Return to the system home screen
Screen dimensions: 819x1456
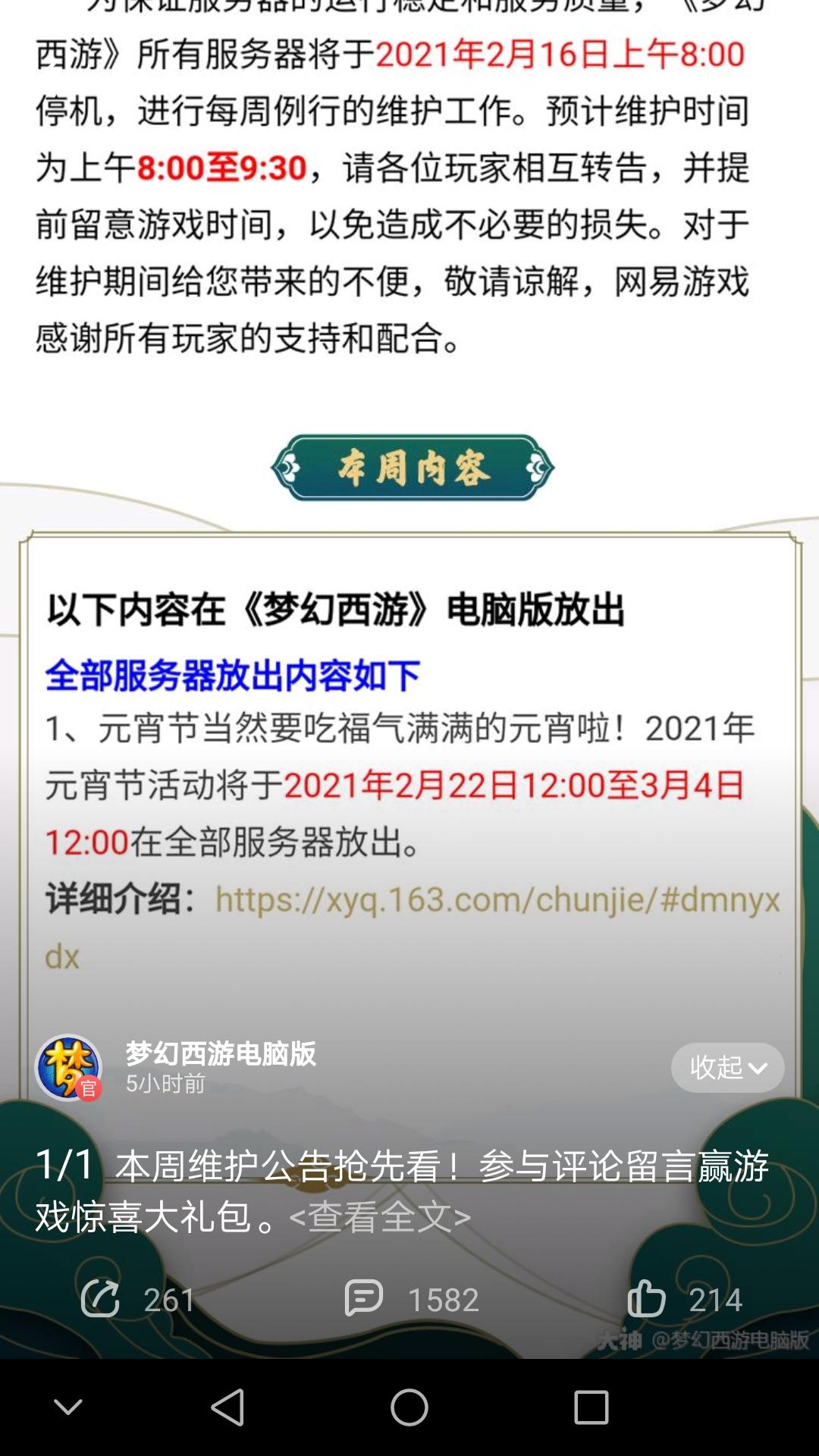click(x=409, y=1407)
